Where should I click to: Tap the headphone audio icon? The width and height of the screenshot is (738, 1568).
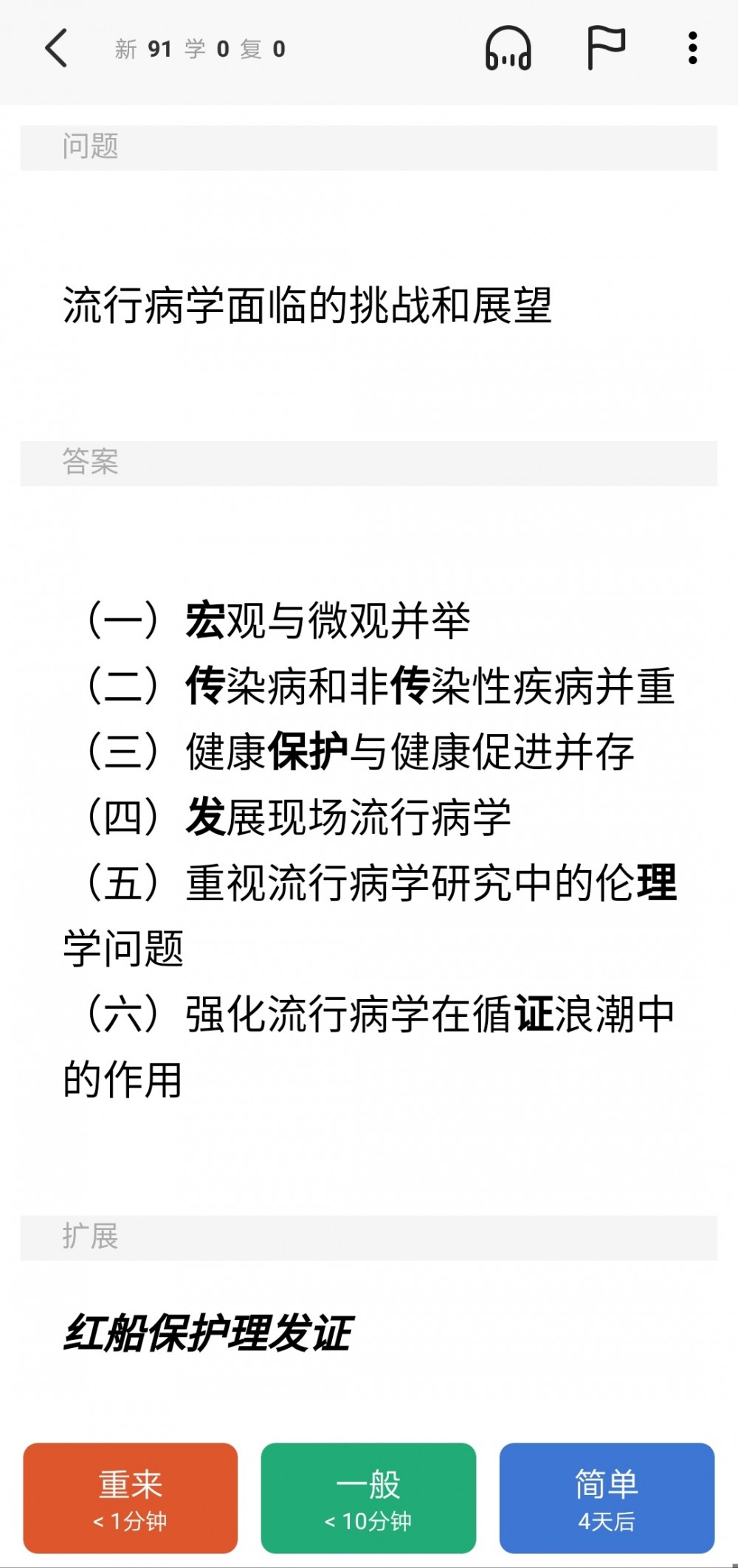(508, 49)
